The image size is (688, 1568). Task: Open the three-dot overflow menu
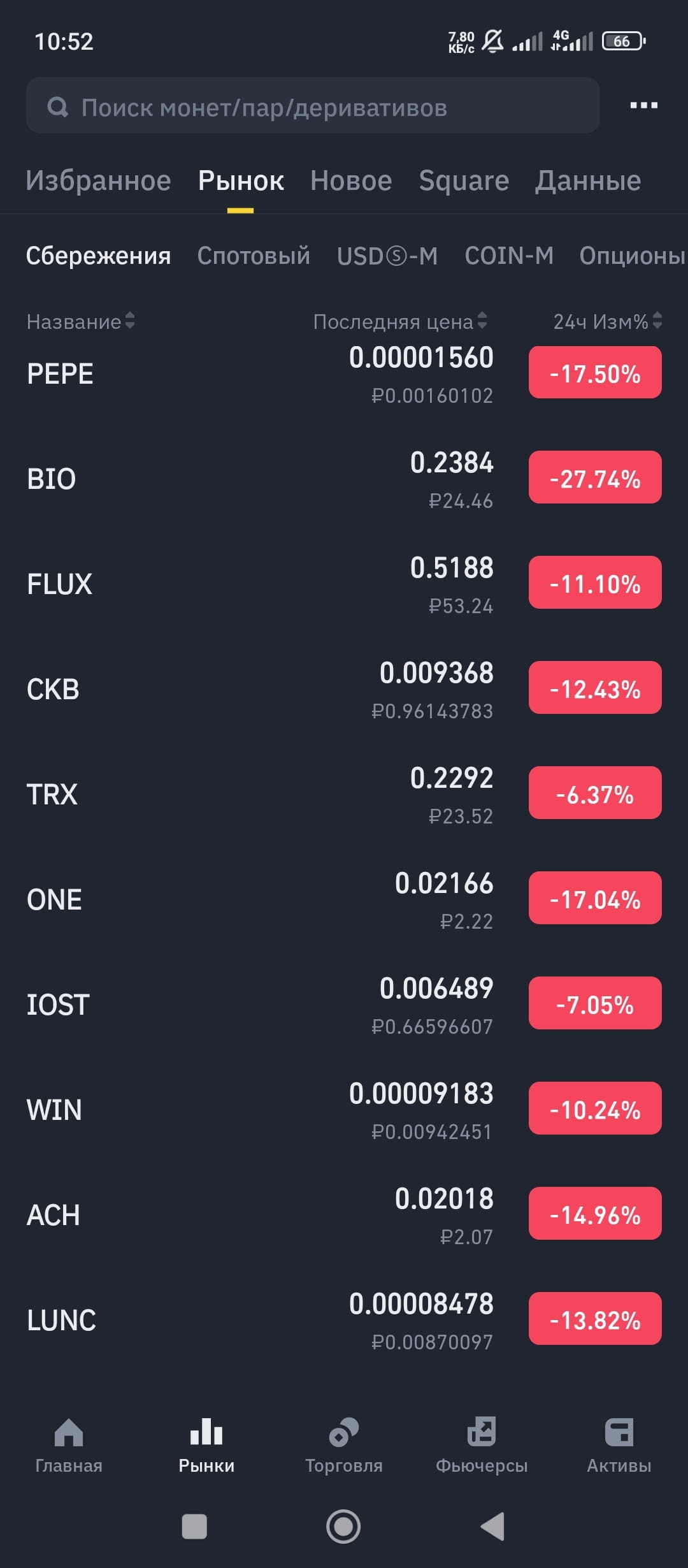tap(643, 105)
